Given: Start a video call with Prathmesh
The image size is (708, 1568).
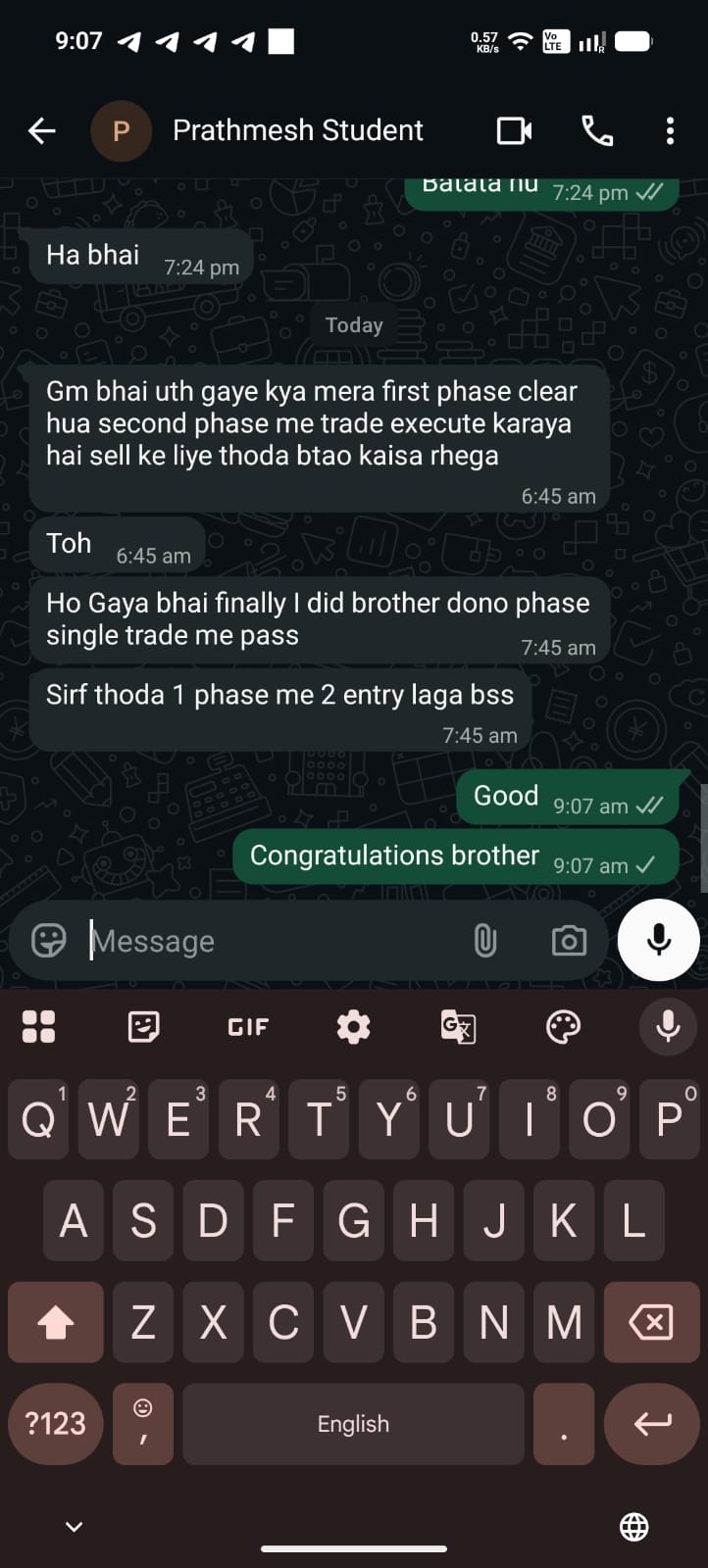Looking at the screenshot, I should [514, 130].
